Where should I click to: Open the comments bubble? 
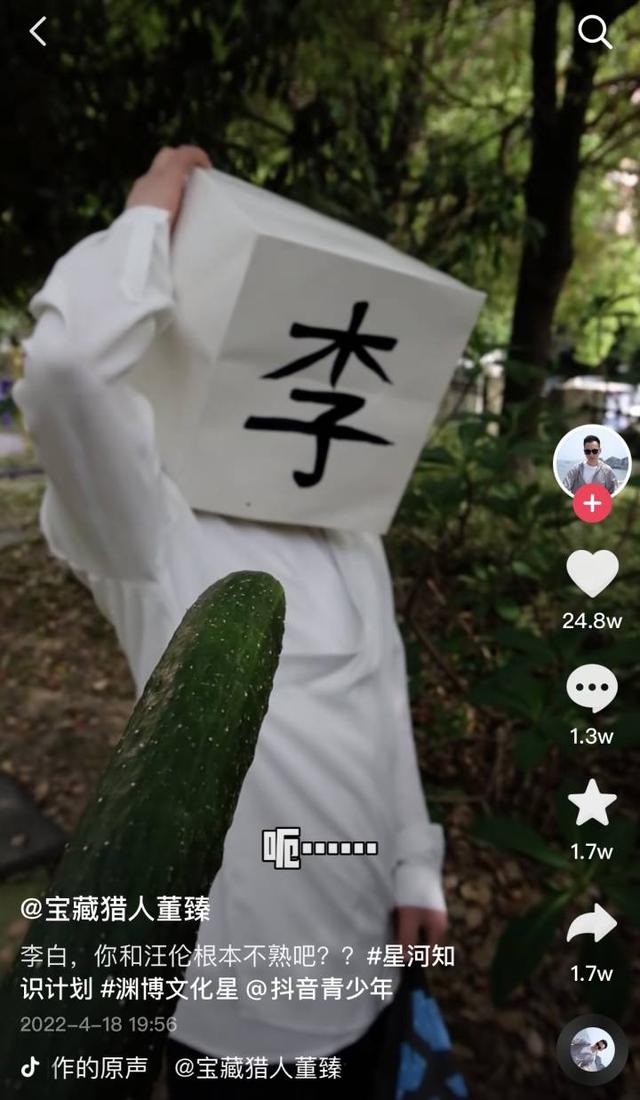pyautogui.click(x=591, y=689)
